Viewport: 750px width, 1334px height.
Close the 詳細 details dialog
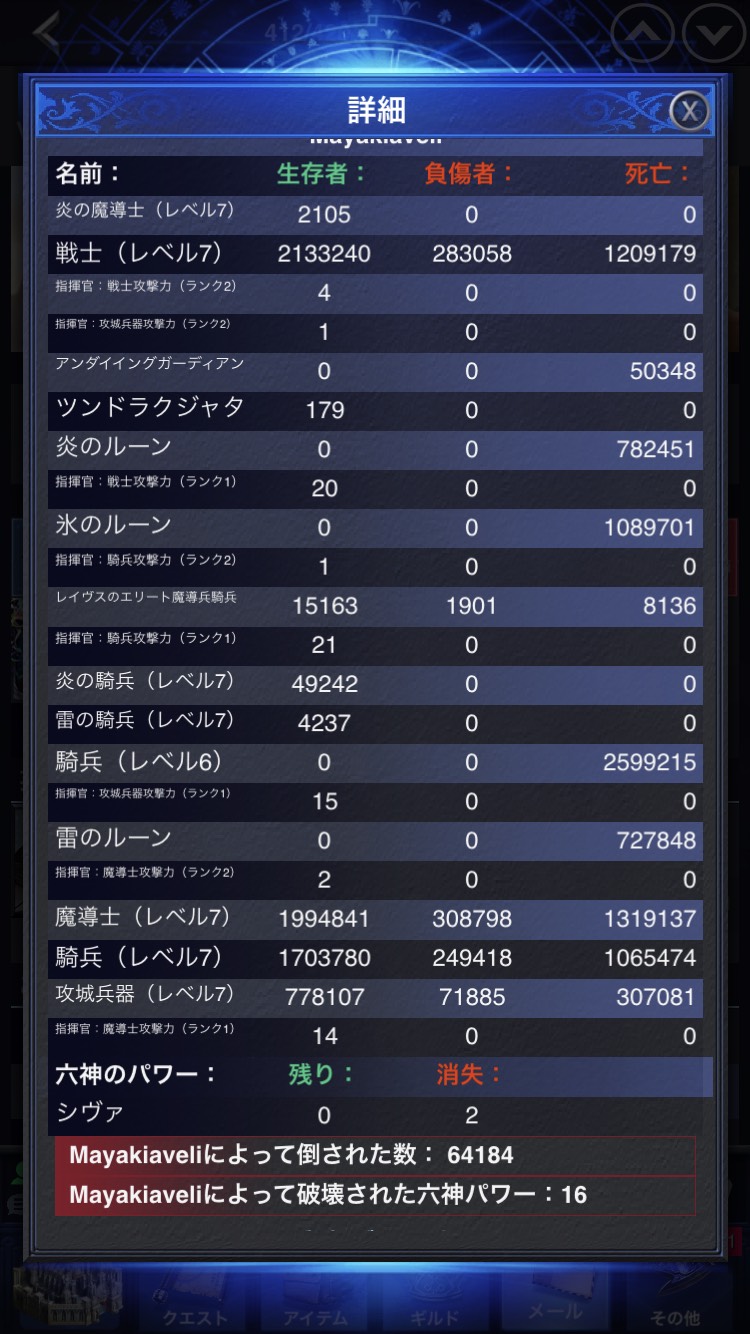[x=689, y=111]
